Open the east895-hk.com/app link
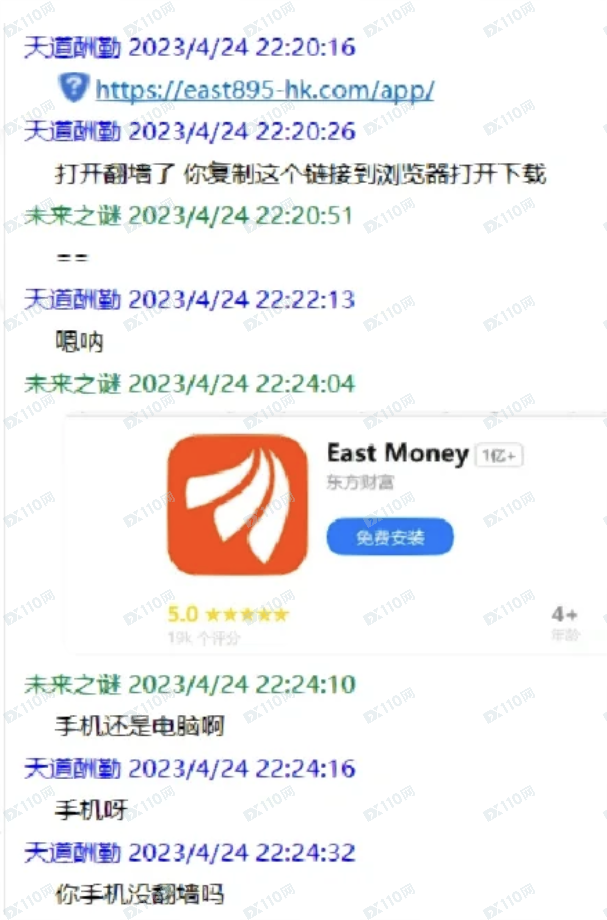 [x=264, y=90]
